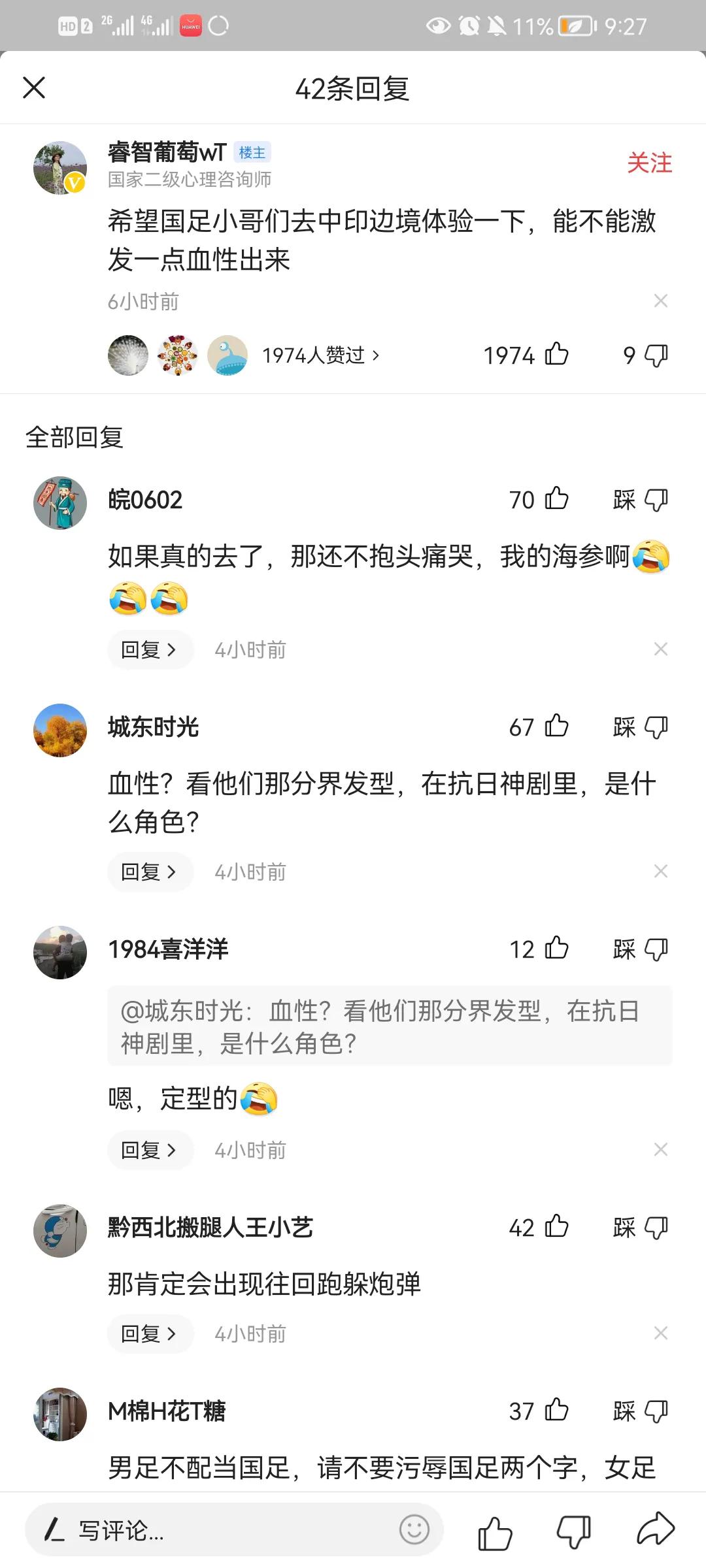Toggle follow for 睿智葡萄wT via 关注
Image resolution: width=706 pixels, height=1568 pixels.
pos(650,165)
